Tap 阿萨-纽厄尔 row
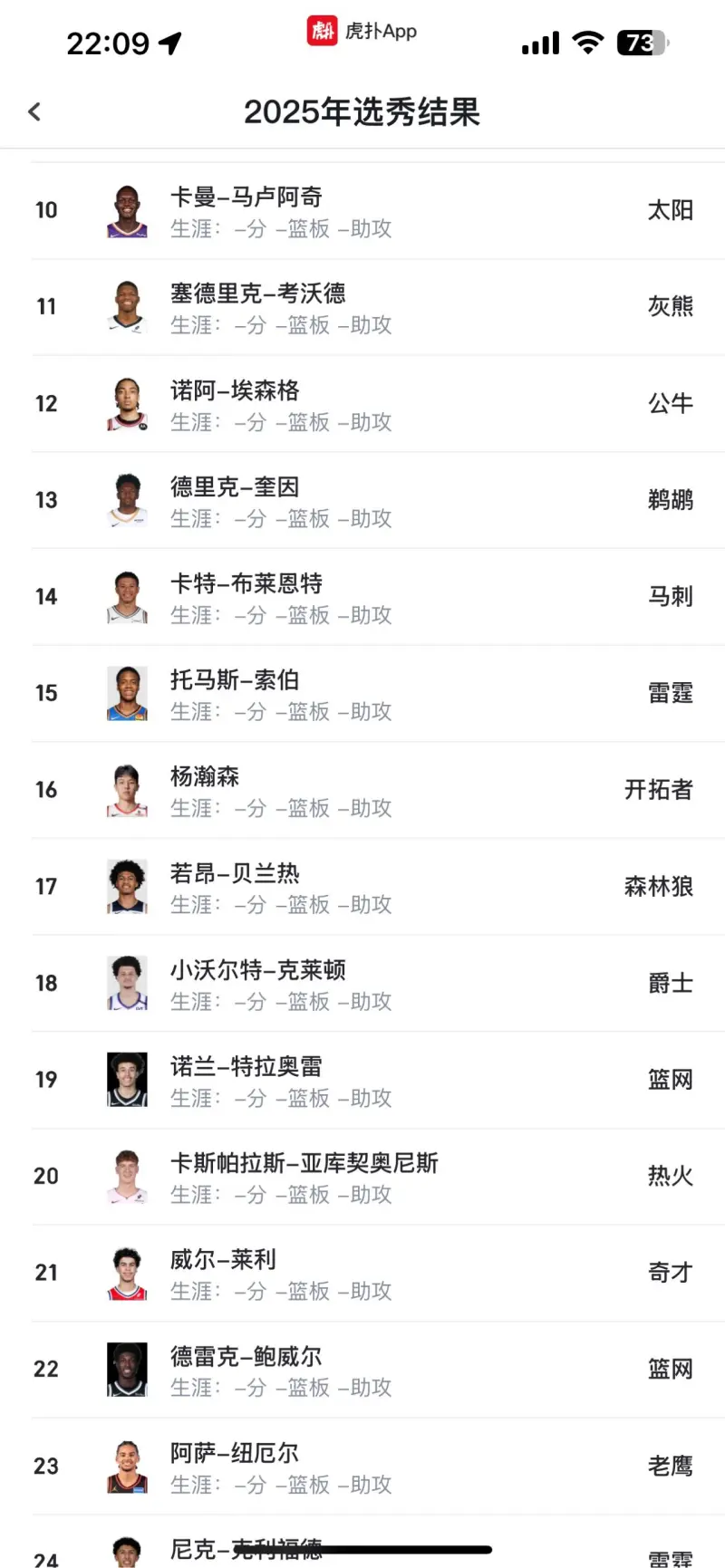725x1568 pixels. 362,1467
